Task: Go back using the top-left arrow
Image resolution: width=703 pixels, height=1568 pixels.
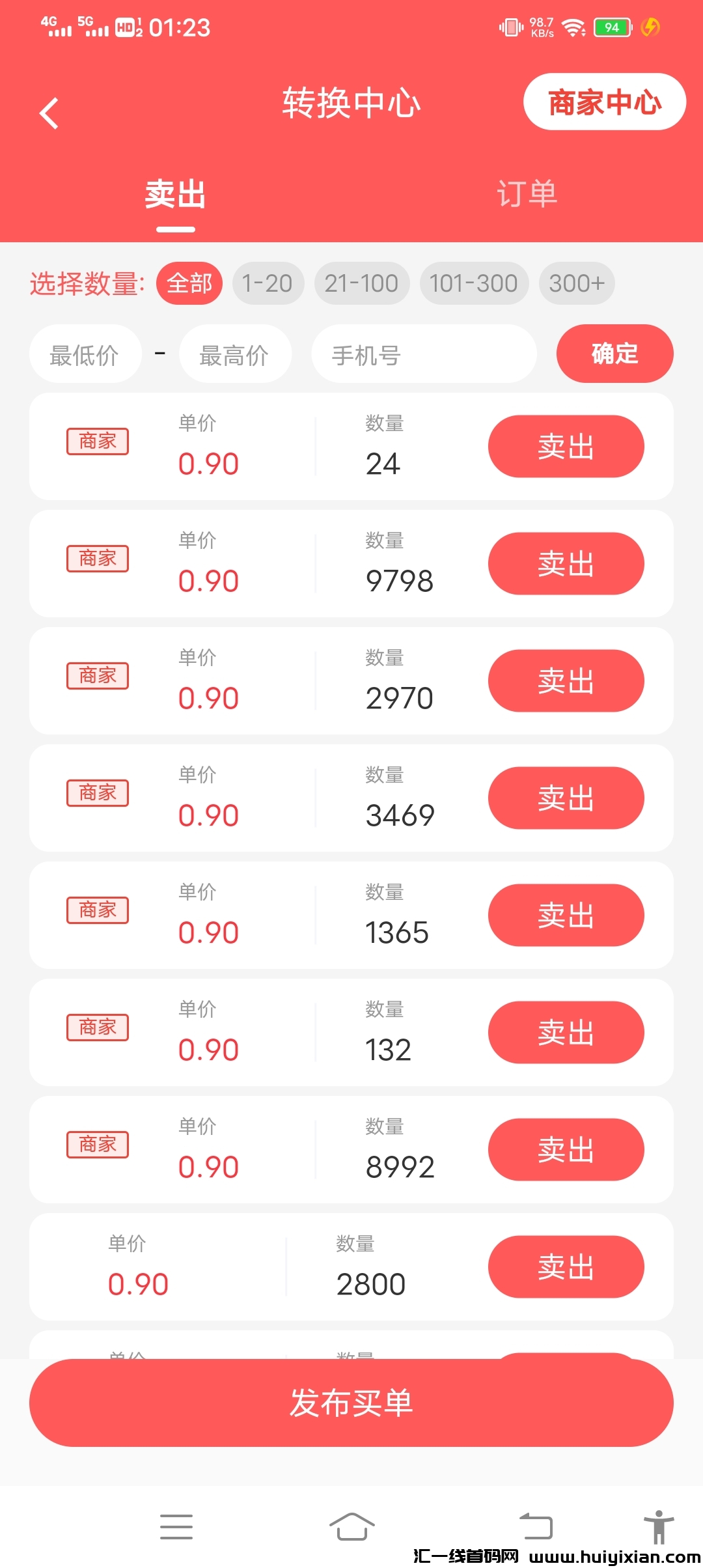Action: click(x=49, y=113)
